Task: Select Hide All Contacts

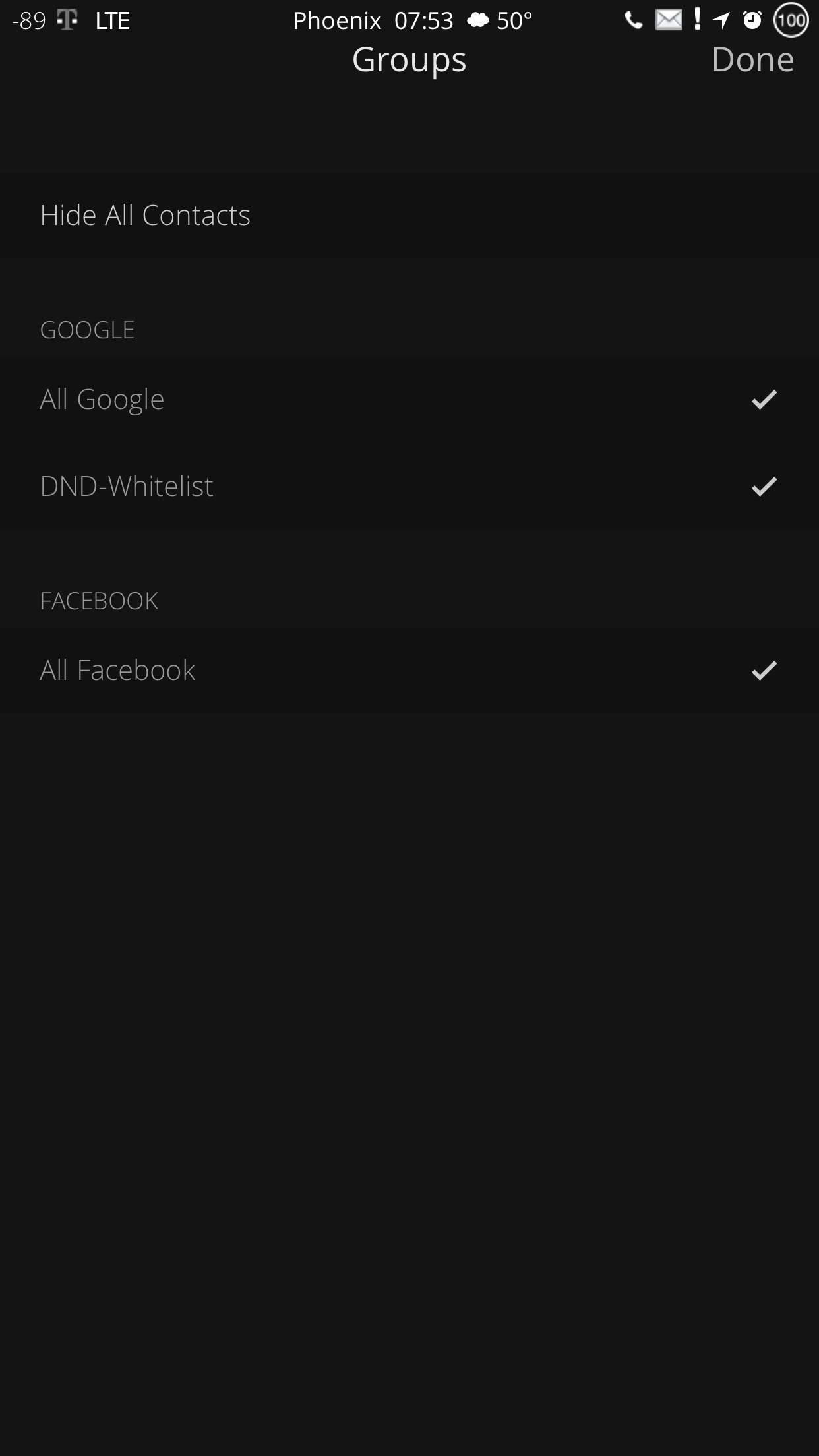Action: pos(409,215)
